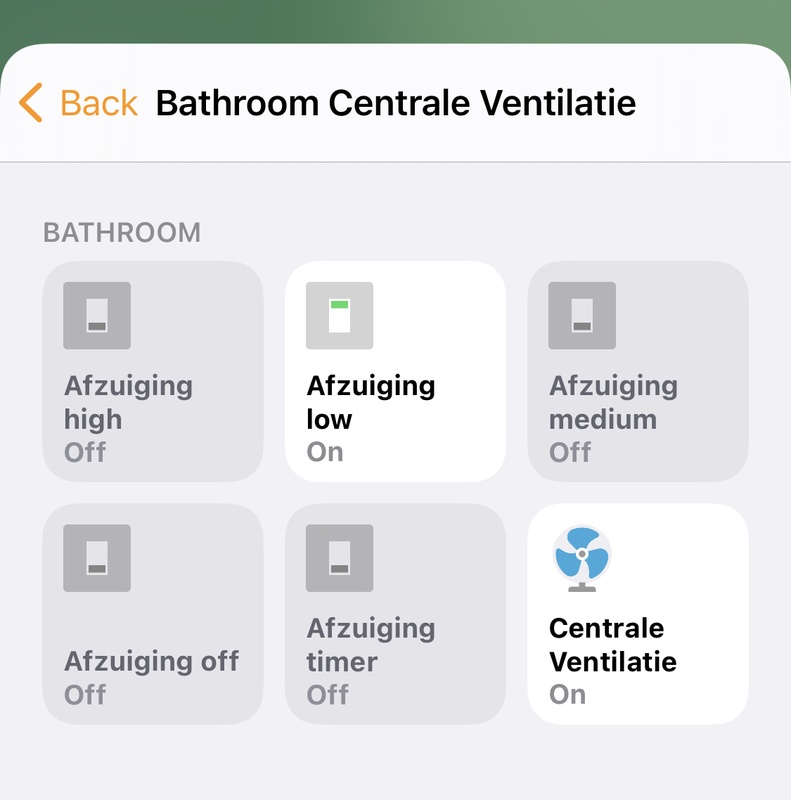Go back using the Back button
The height and width of the screenshot is (800, 791).
(78, 103)
